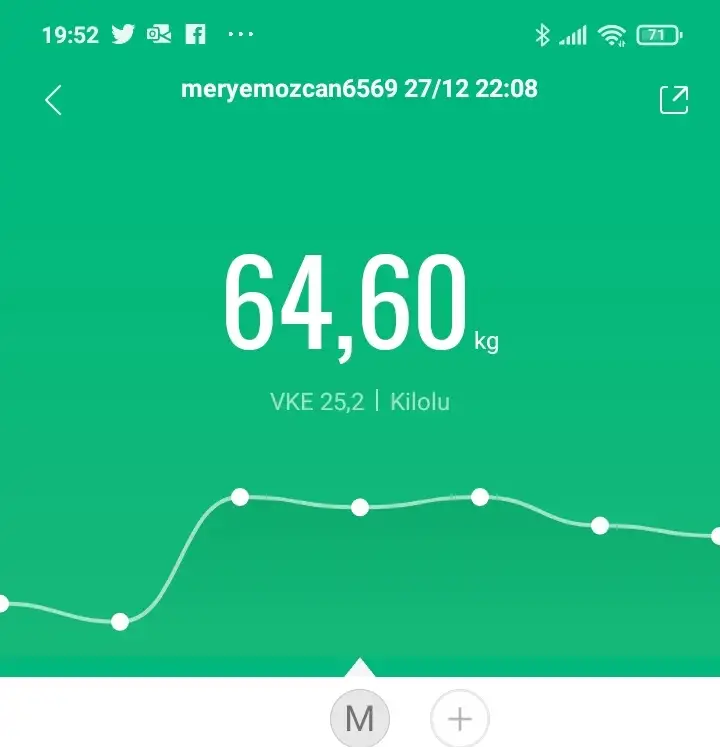This screenshot has height=747, width=720.
Task: Select the M user profile avatar
Action: pyautogui.click(x=359, y=718)
